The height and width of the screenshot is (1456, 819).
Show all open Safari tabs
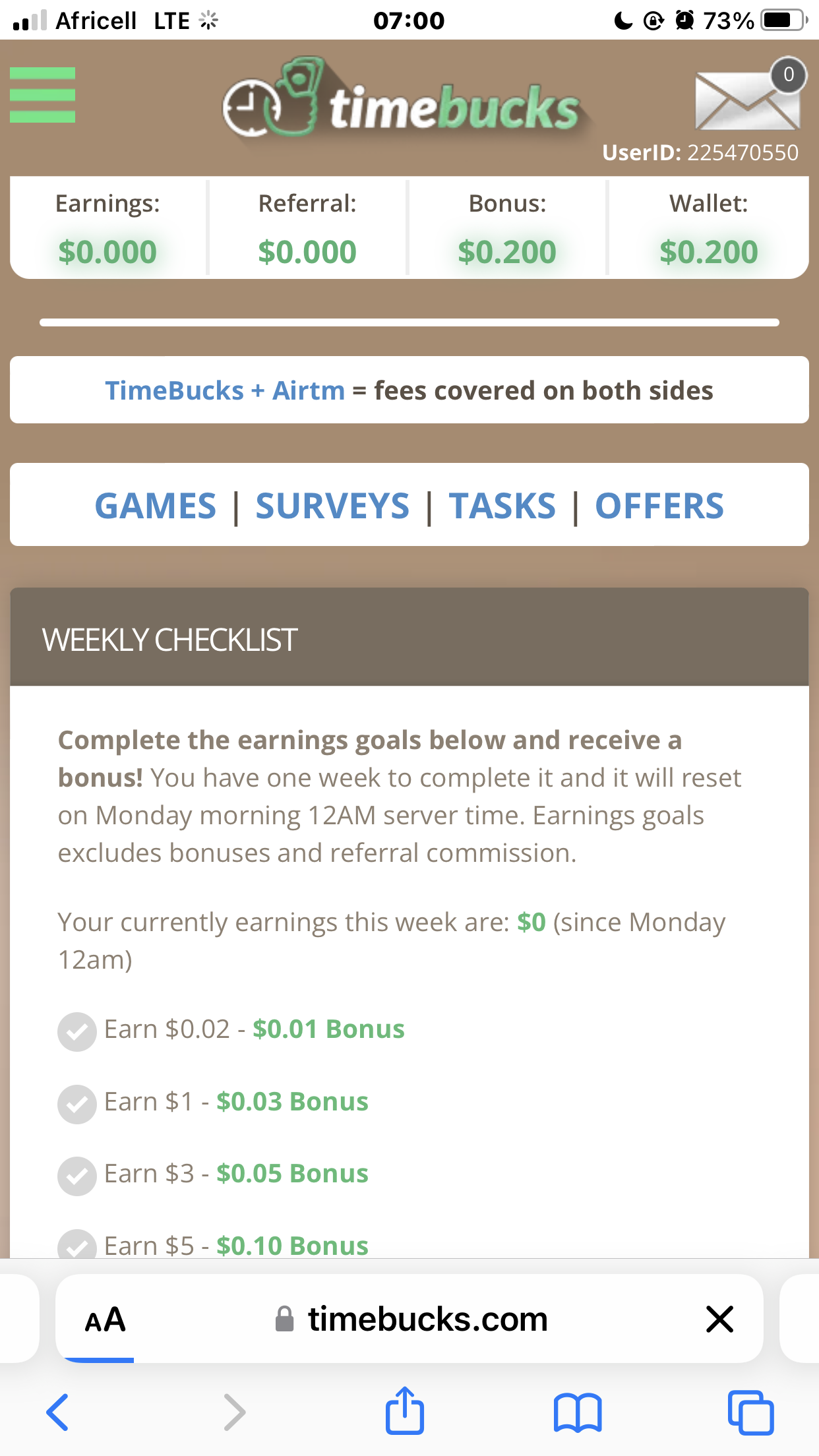(x=750, y=1412)
